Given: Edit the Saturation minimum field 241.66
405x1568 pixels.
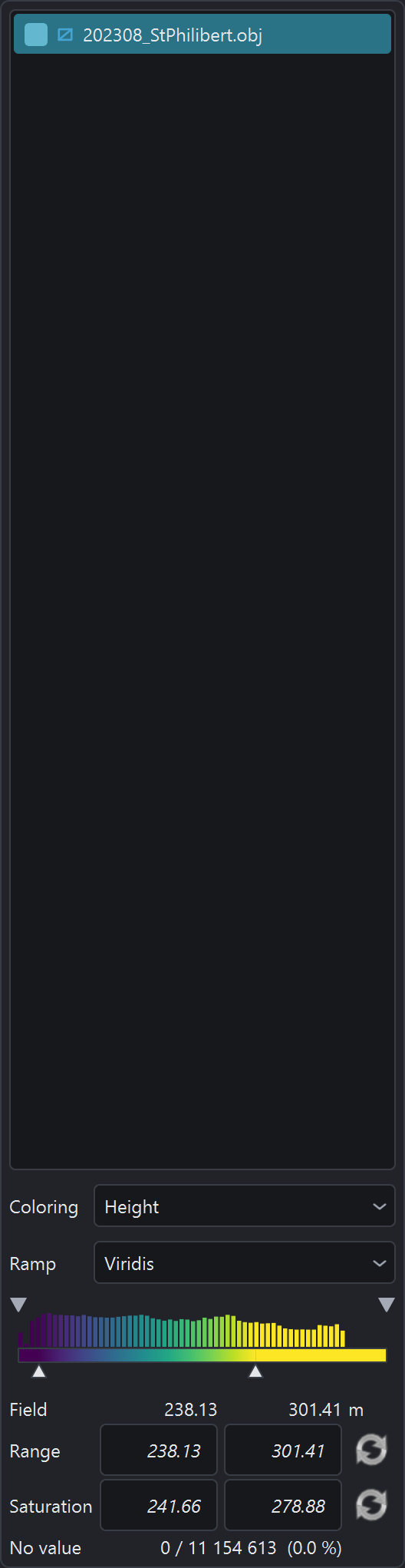Looking at the screenshot, I should (159, 1506).
